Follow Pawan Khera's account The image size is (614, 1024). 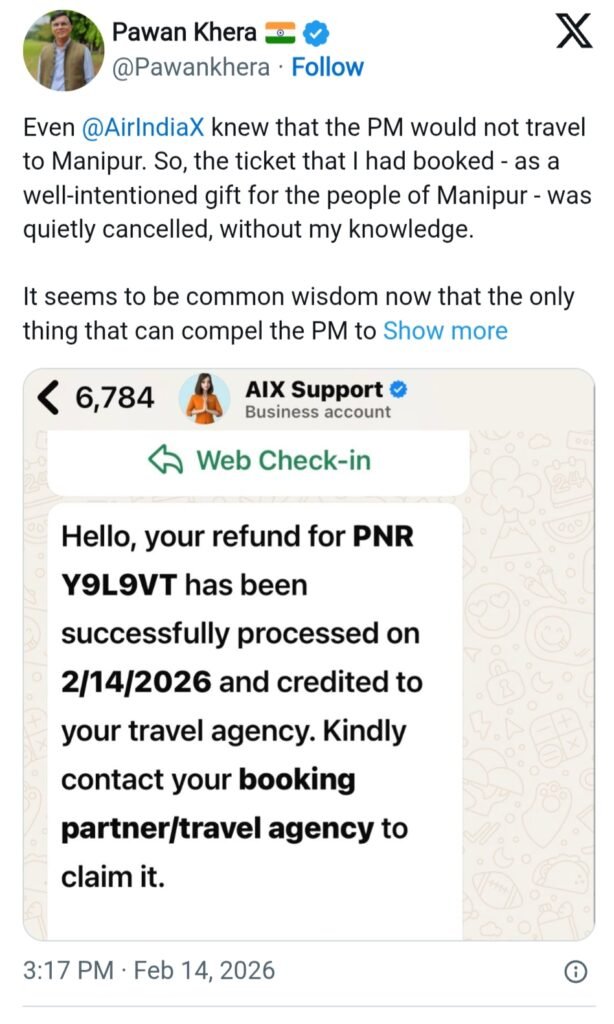pyautogui.click(x=327, y=67)
